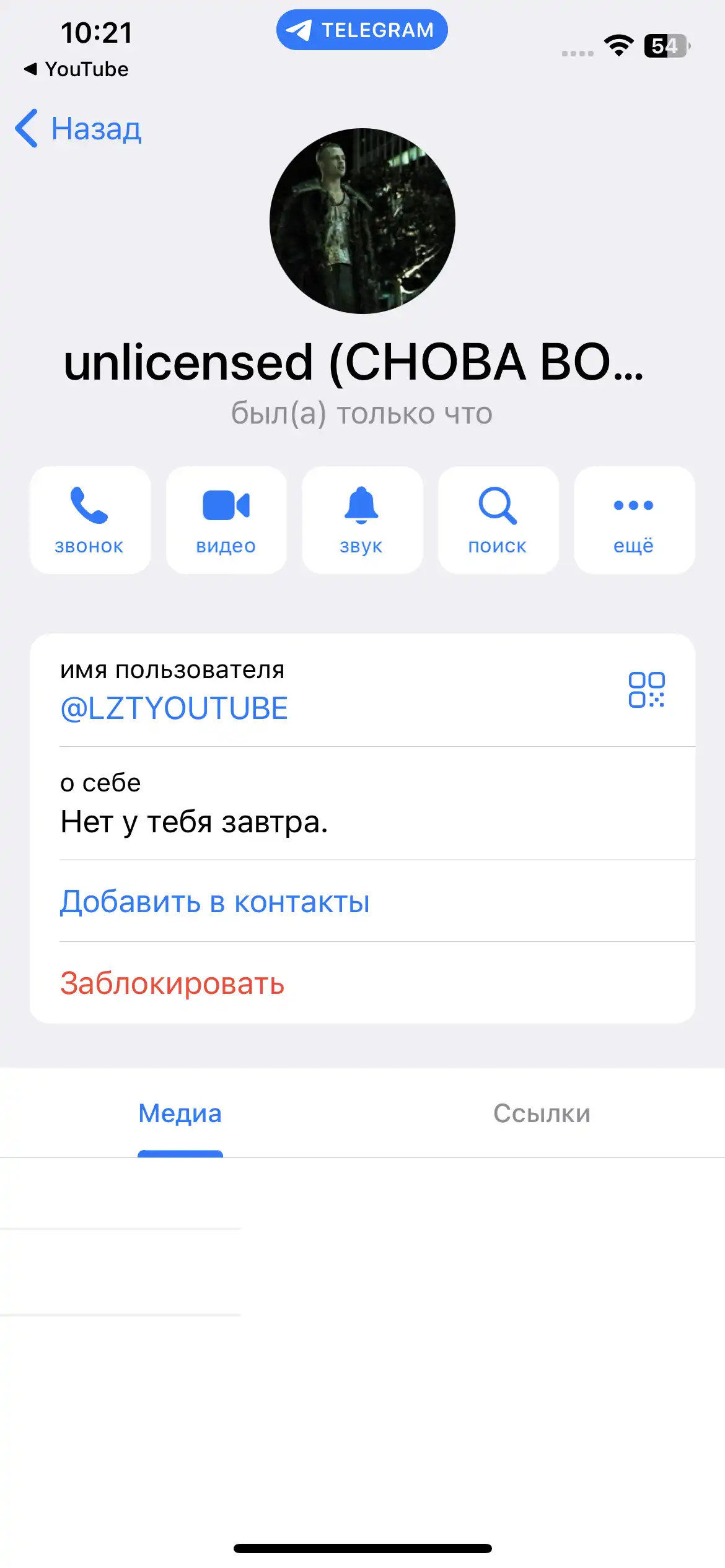The image size is (725, 1568).
Task: Tap the @LZTYOUTUBE username
Action: 174,708
